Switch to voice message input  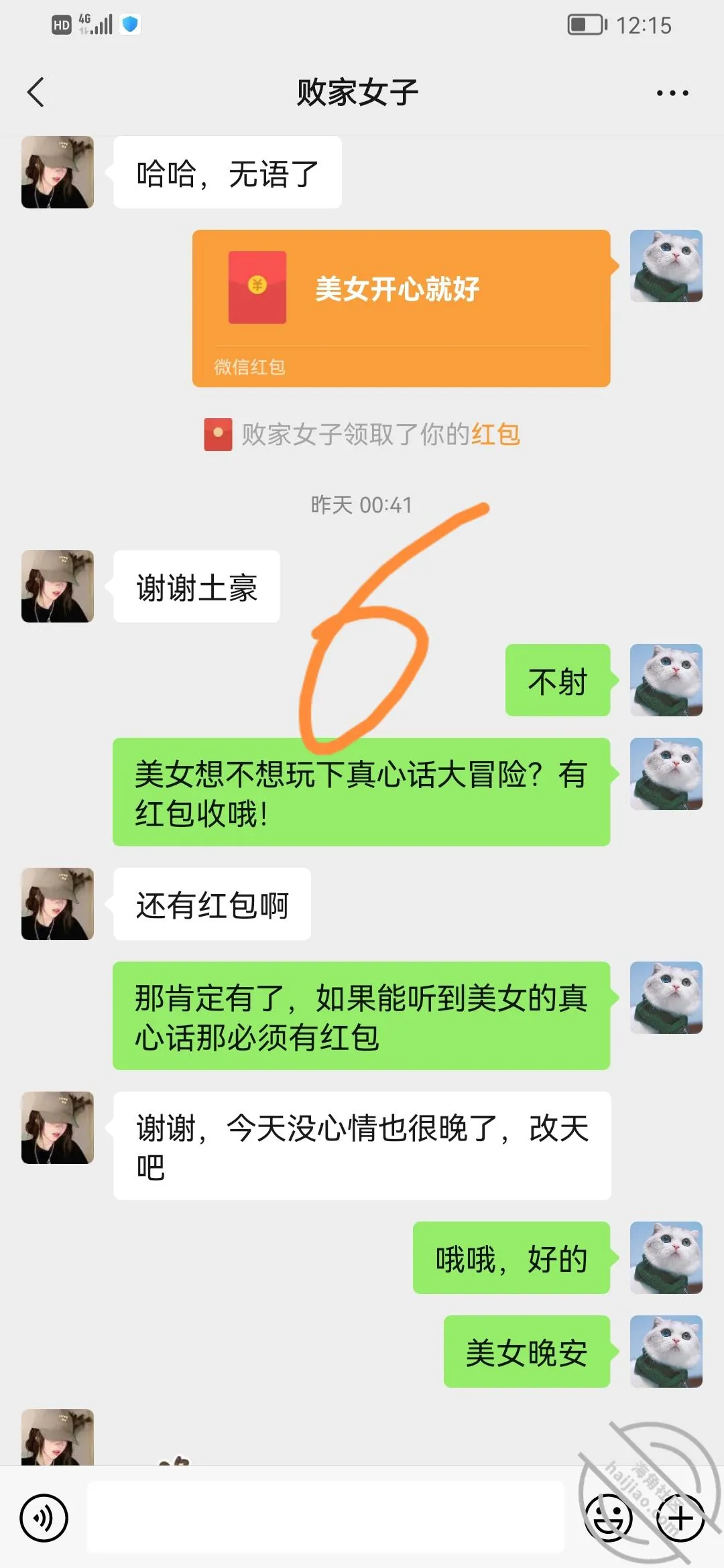(44, 1518)
